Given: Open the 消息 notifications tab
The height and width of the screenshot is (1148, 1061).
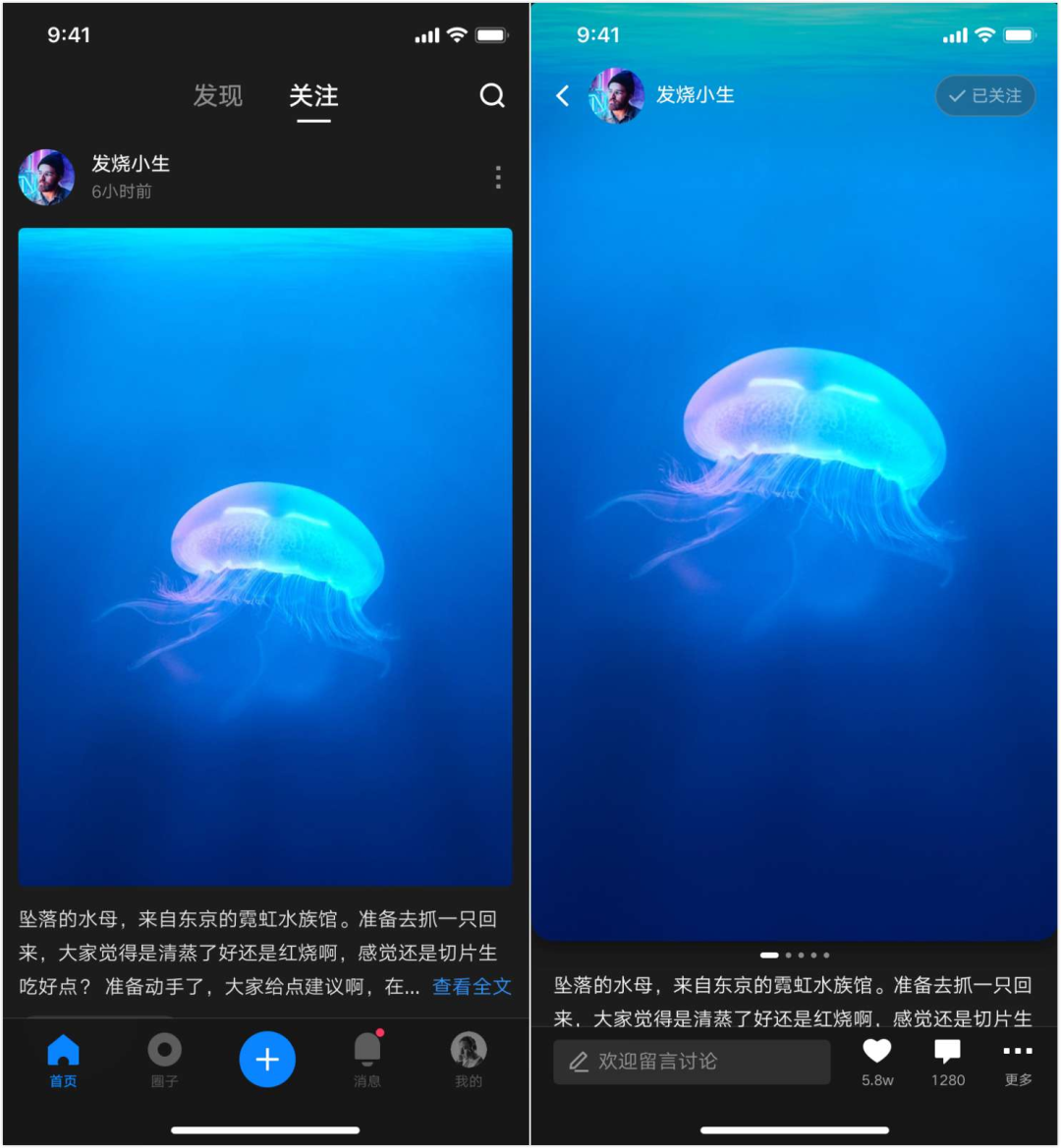Looking at the screenshot, I should click(x=367, y=1061).
